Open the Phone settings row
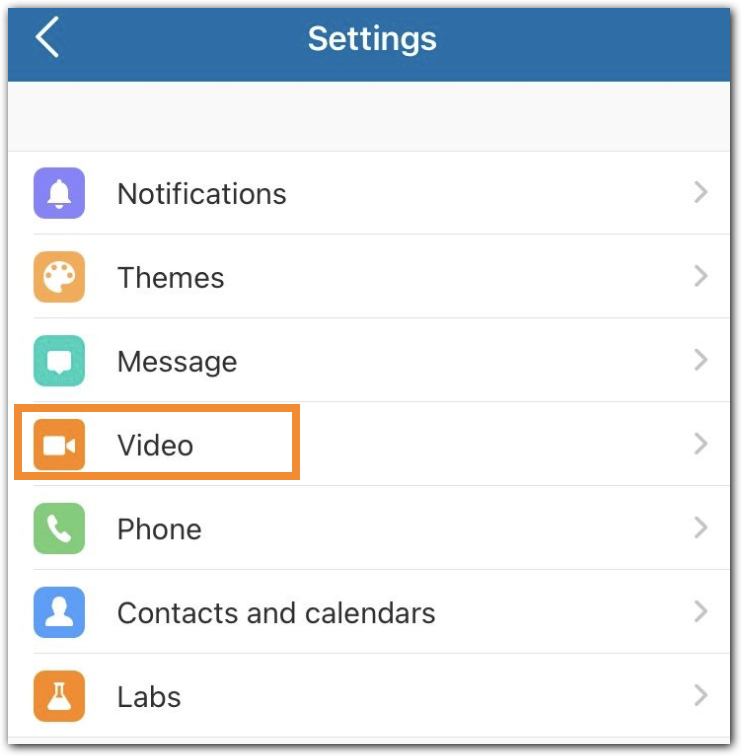 click(x=370, y=529)
